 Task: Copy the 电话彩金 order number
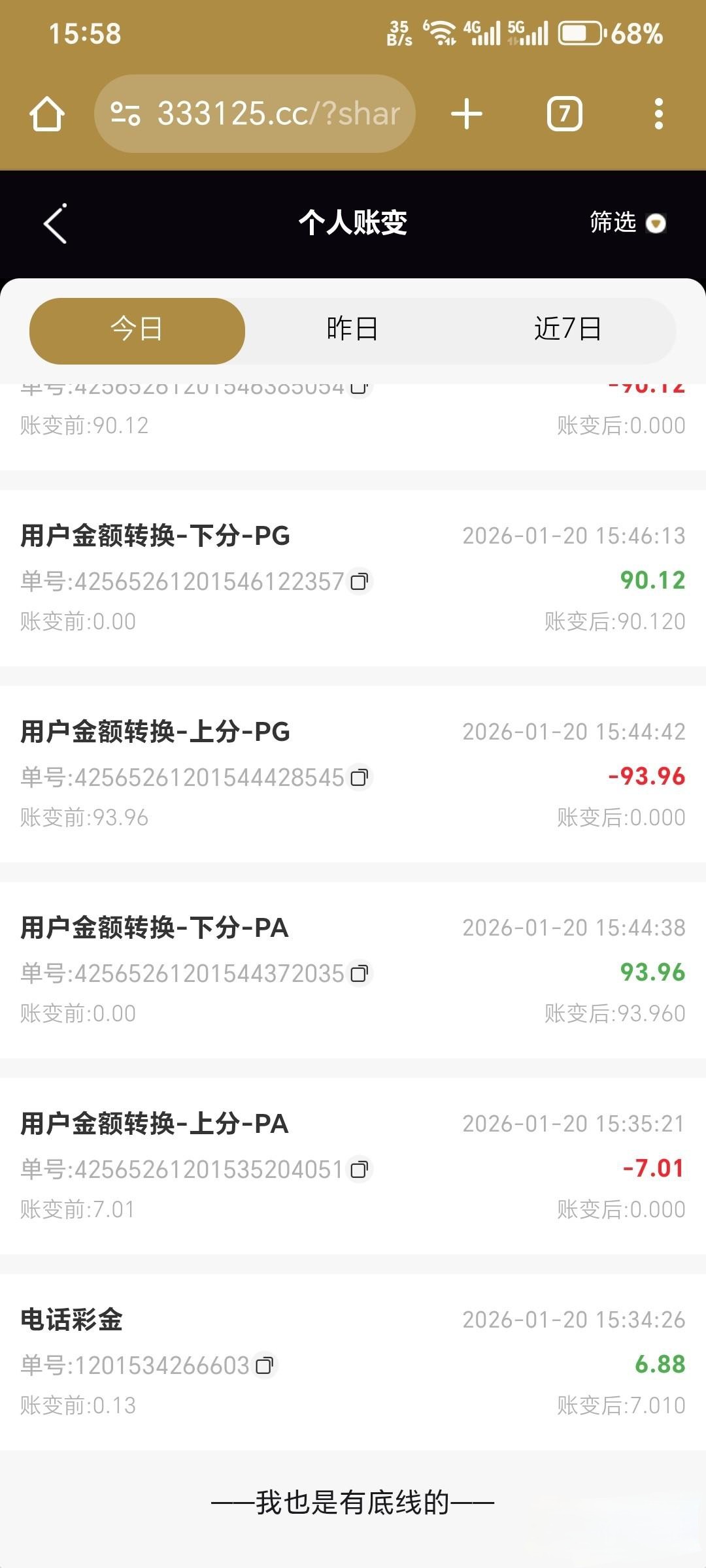pos(265,1365)
